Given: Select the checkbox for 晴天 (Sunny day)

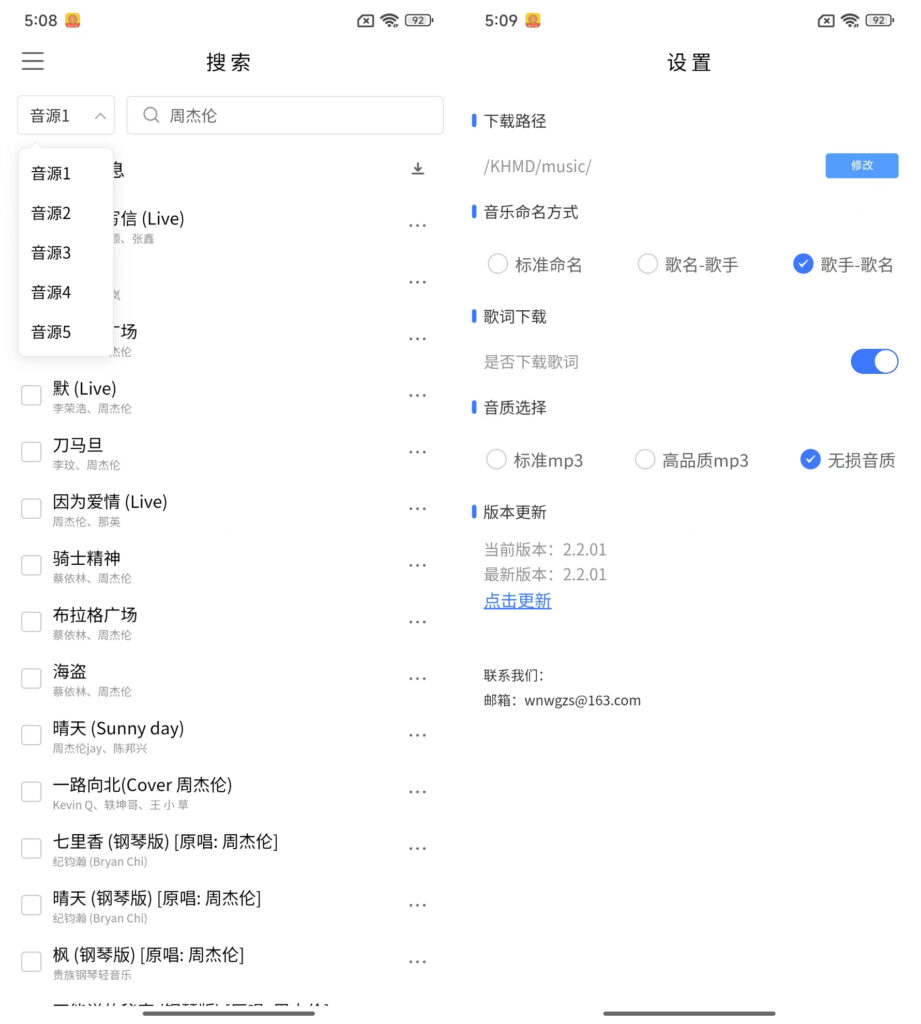Looking at the screenshot, I should [x=31, y=735].
